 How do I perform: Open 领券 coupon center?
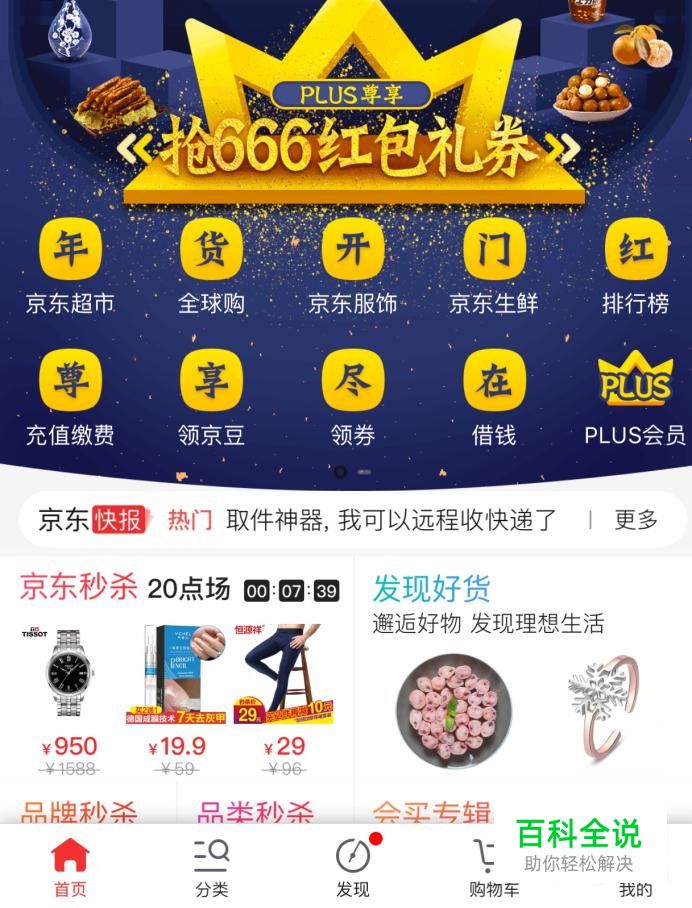352,396
